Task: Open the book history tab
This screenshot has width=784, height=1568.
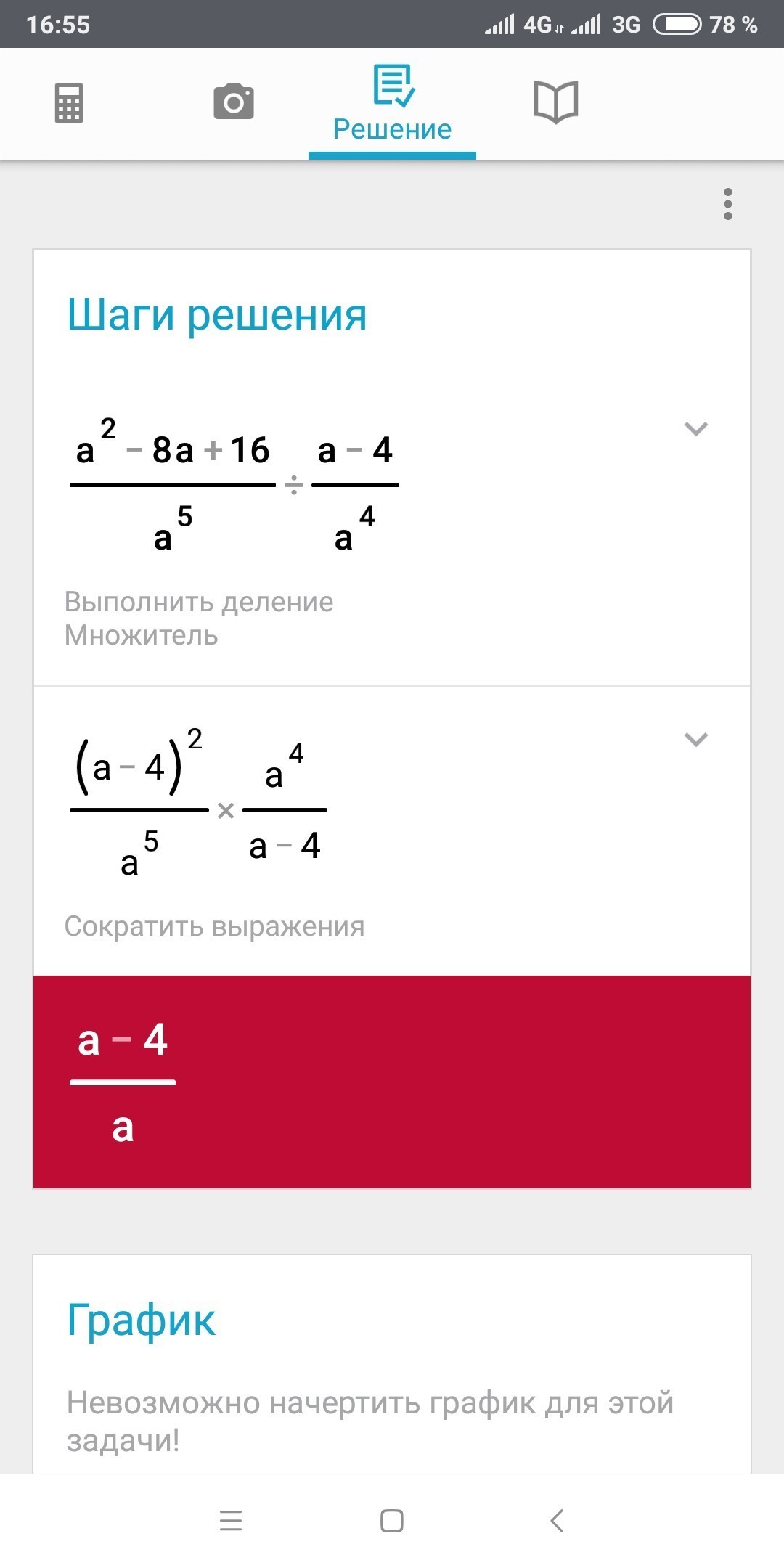Action: (x=555, y=102)
